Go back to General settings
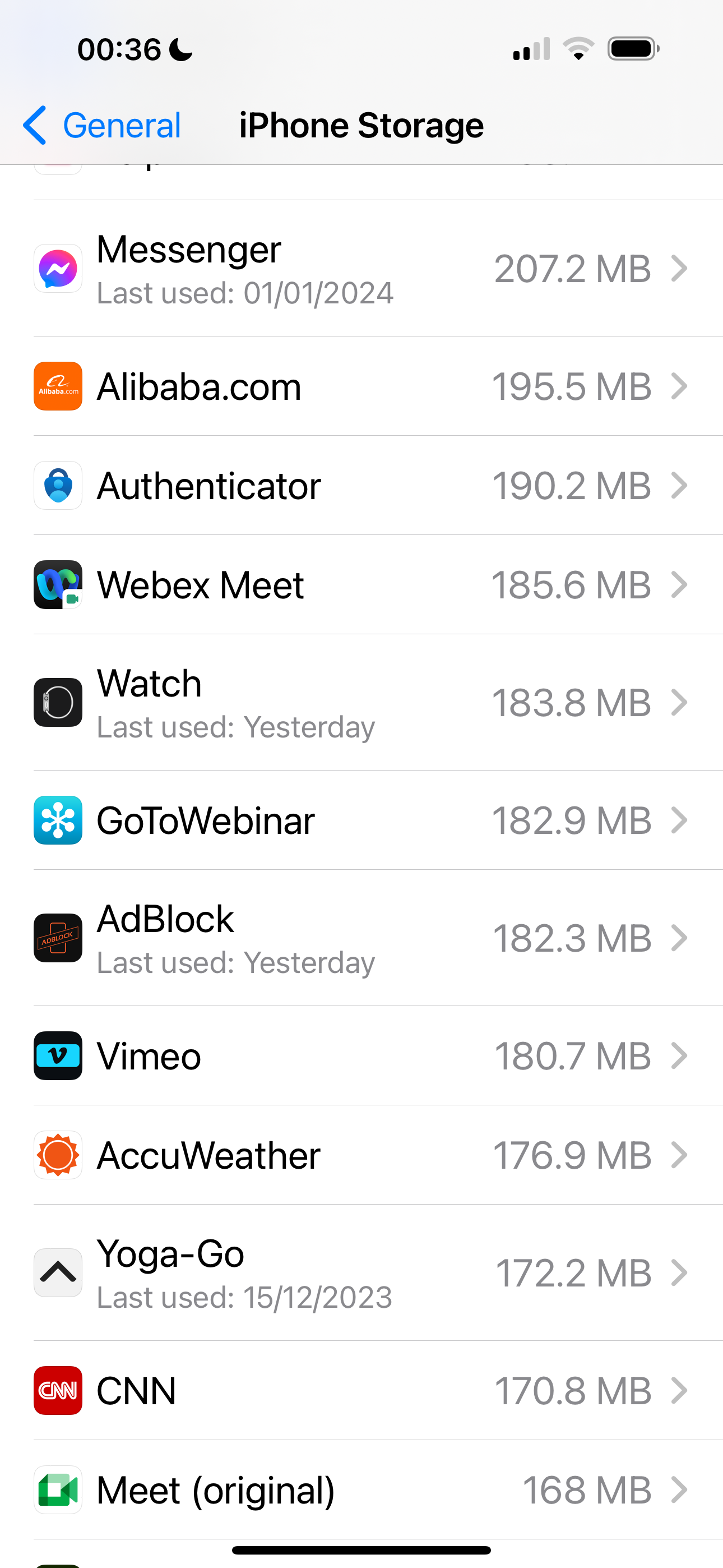The height and width of the screenshot is (1568, 723). tap(102, 126)
